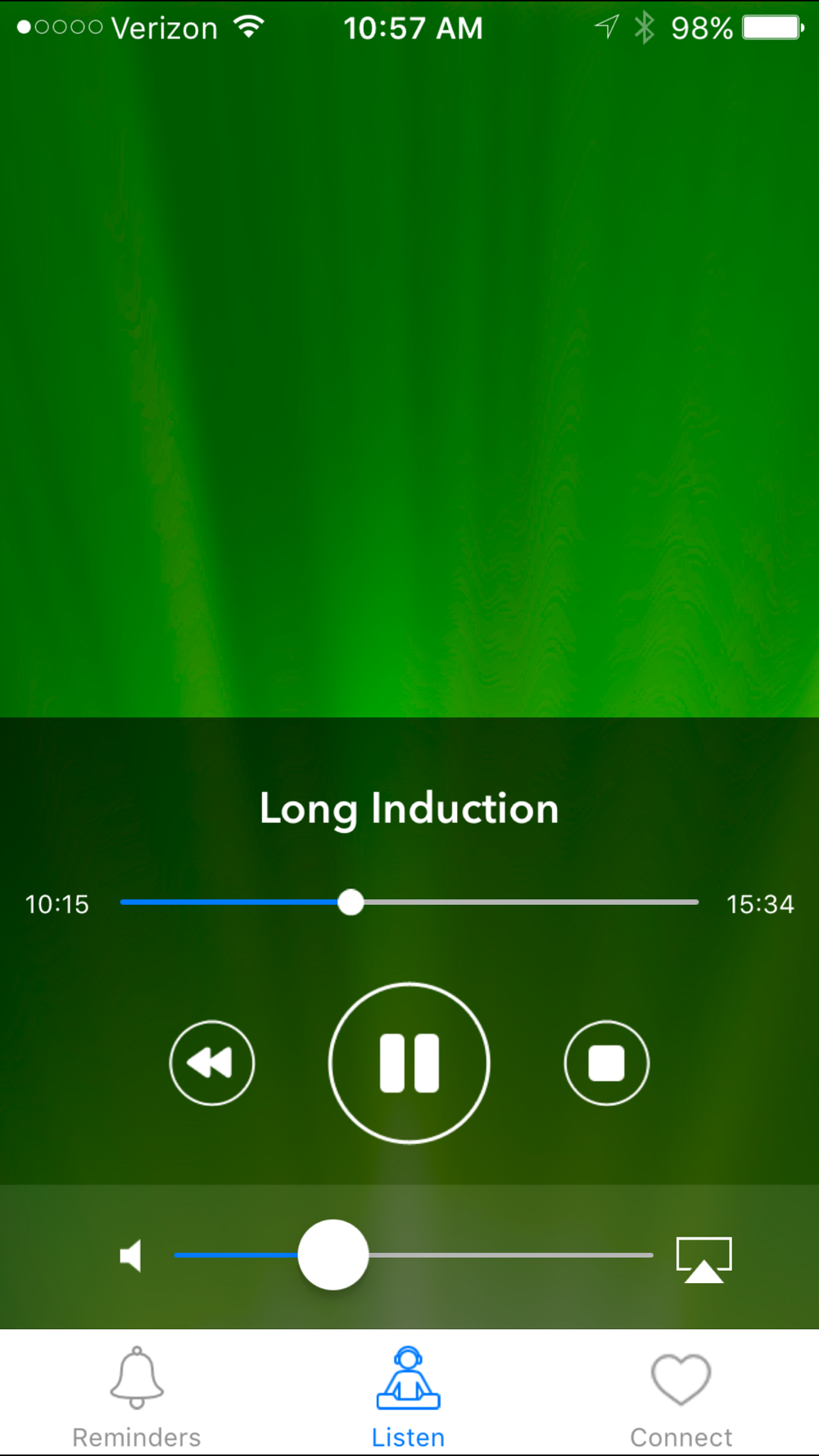Tap the playback progress slider
Screen dimensions: 819x1456
pos(409,902)
